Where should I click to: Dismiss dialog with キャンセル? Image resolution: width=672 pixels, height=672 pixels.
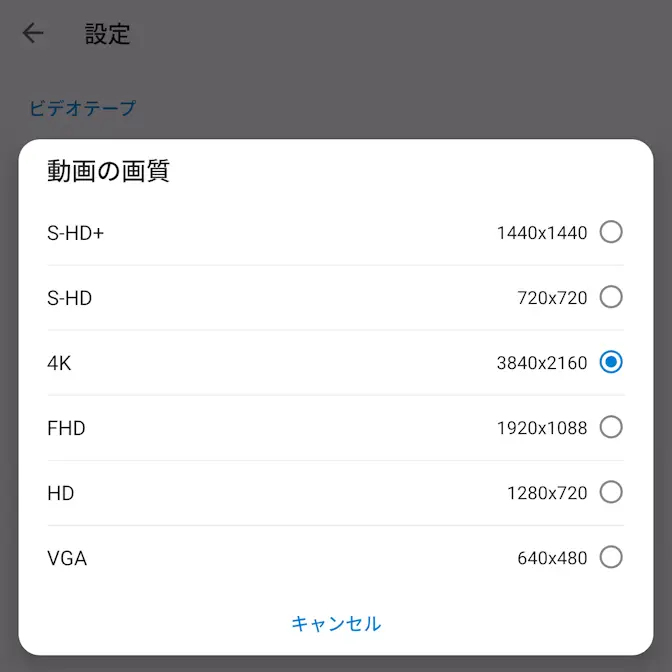click(x=336, y=624)
